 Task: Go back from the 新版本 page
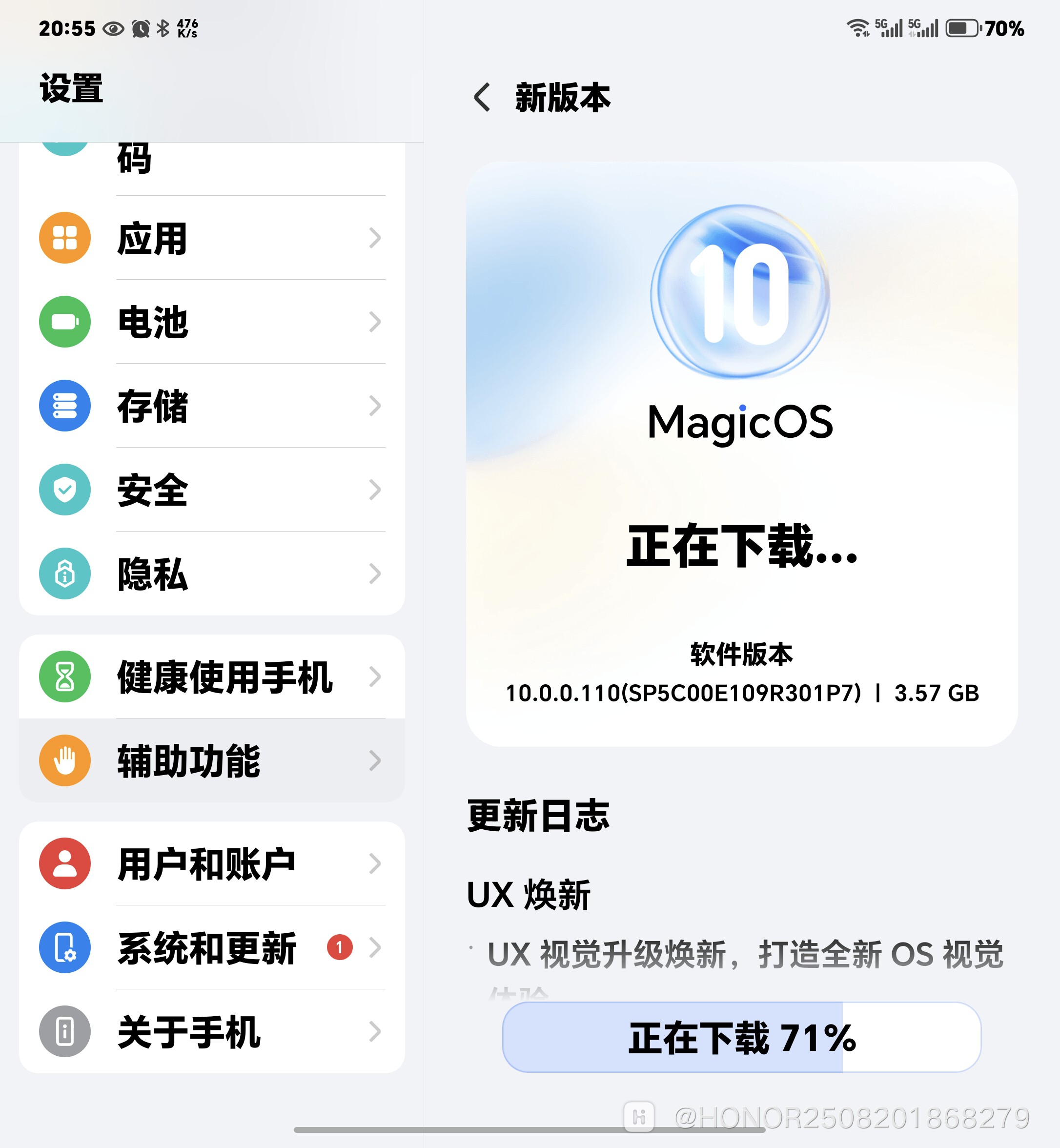pos(482,98)
